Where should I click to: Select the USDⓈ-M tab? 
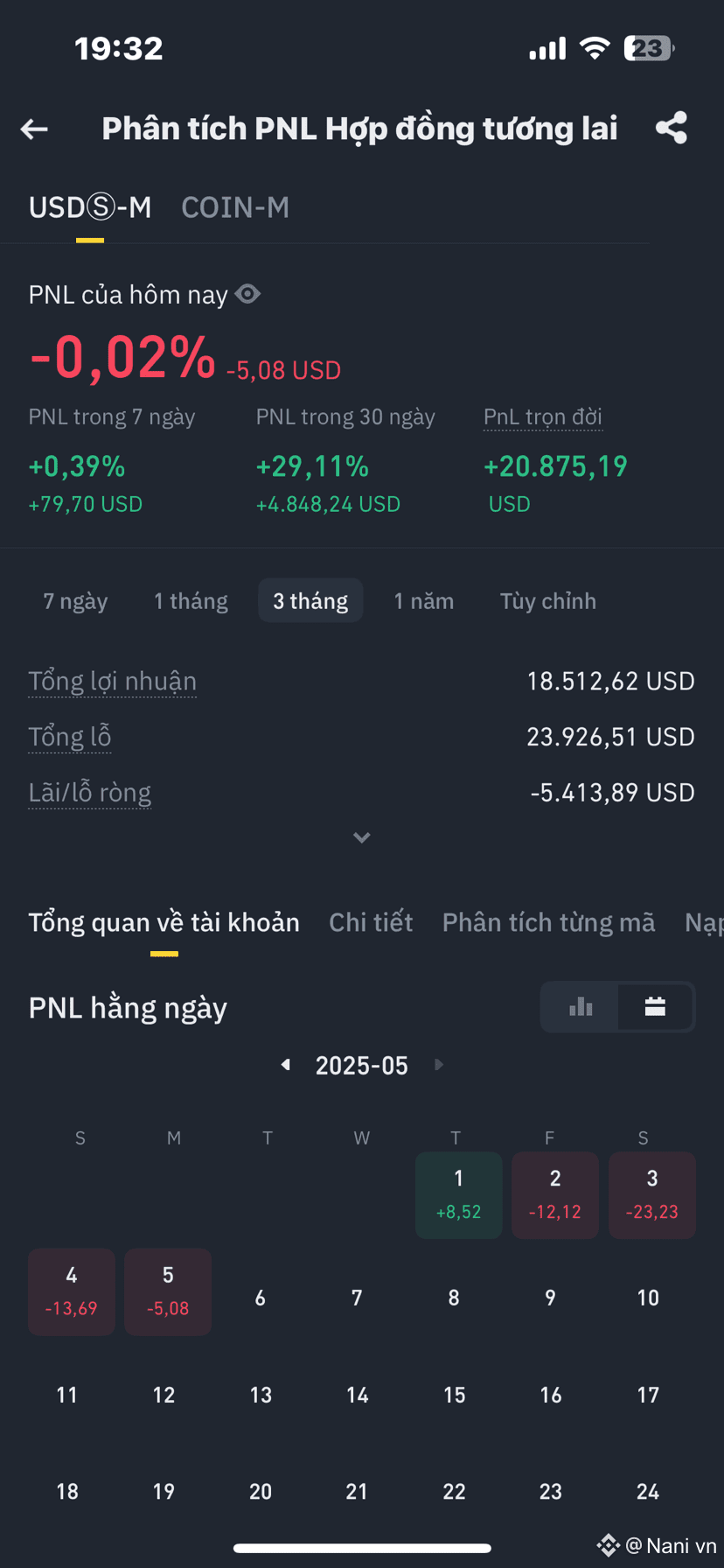(90, 207)
